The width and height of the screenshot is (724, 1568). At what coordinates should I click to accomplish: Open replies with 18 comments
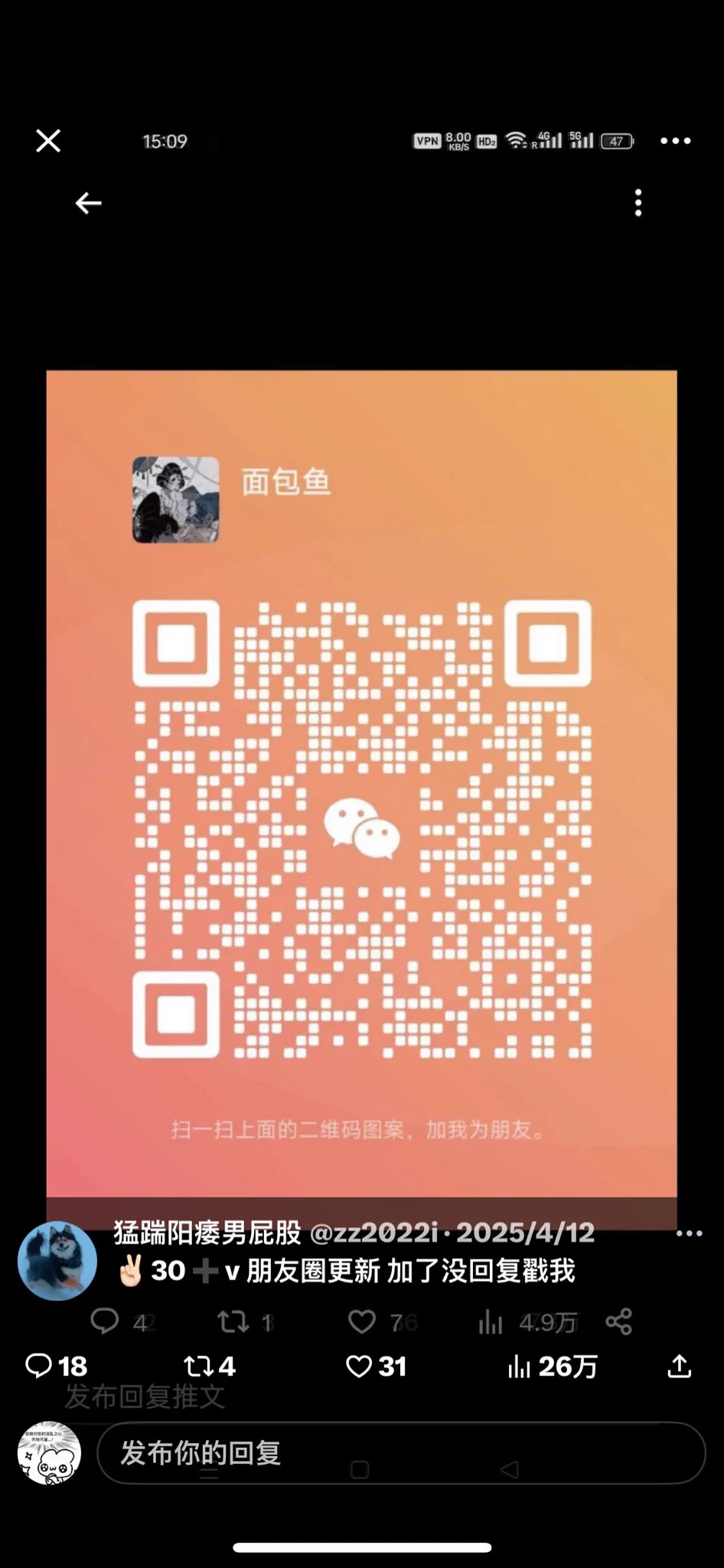56,1366
